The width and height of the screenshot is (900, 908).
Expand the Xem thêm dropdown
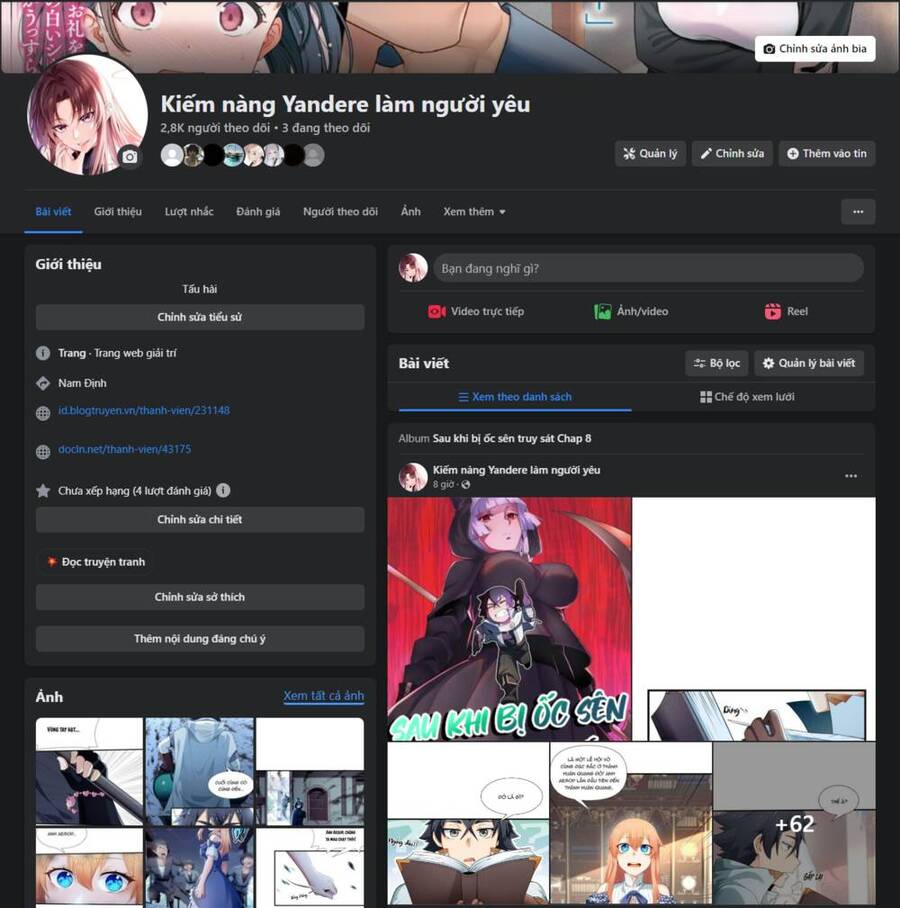click(x=474, y=211)
